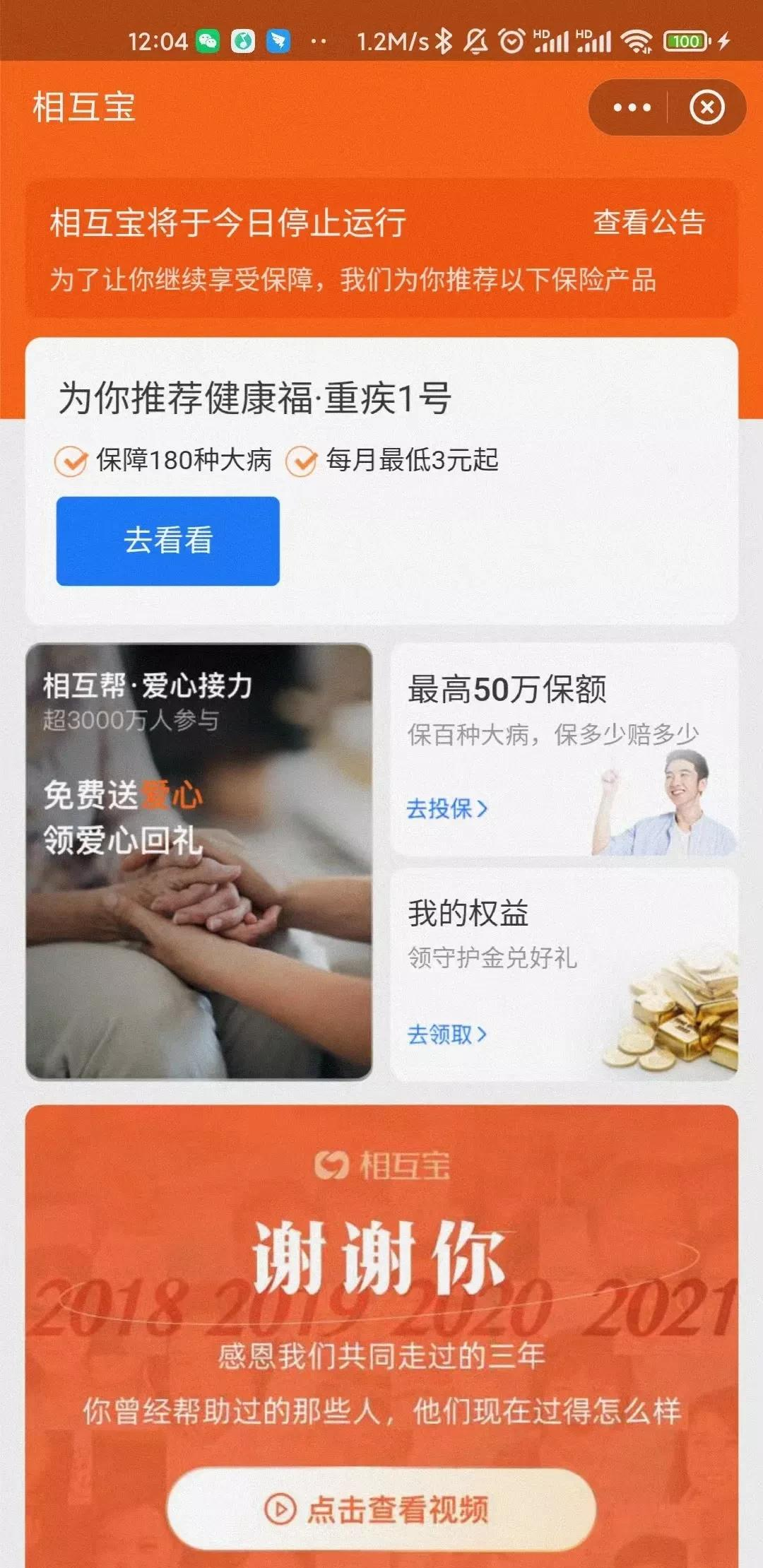
Task: Click the Wi-Fi icon in the status bar
Action: pos(637,42)
